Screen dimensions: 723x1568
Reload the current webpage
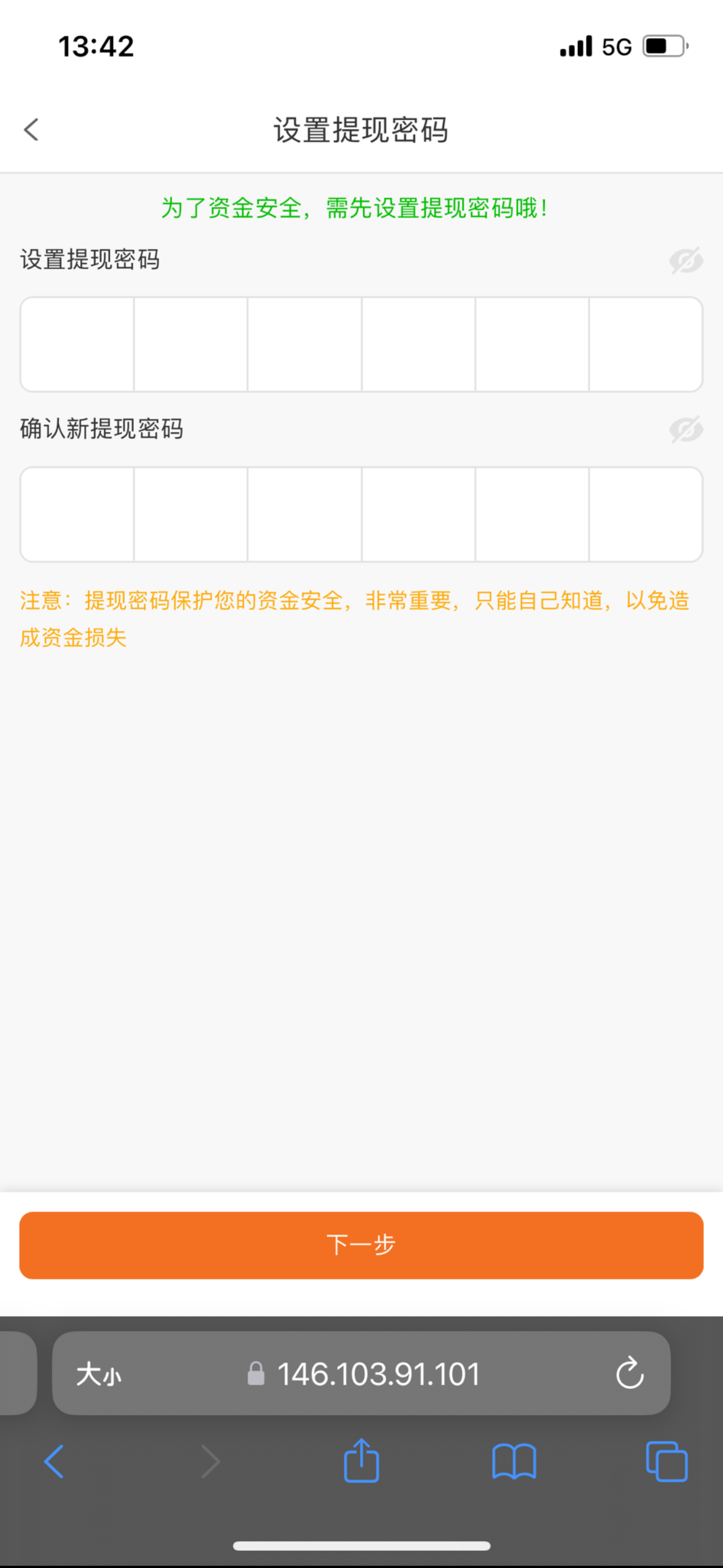(629, 1373)
